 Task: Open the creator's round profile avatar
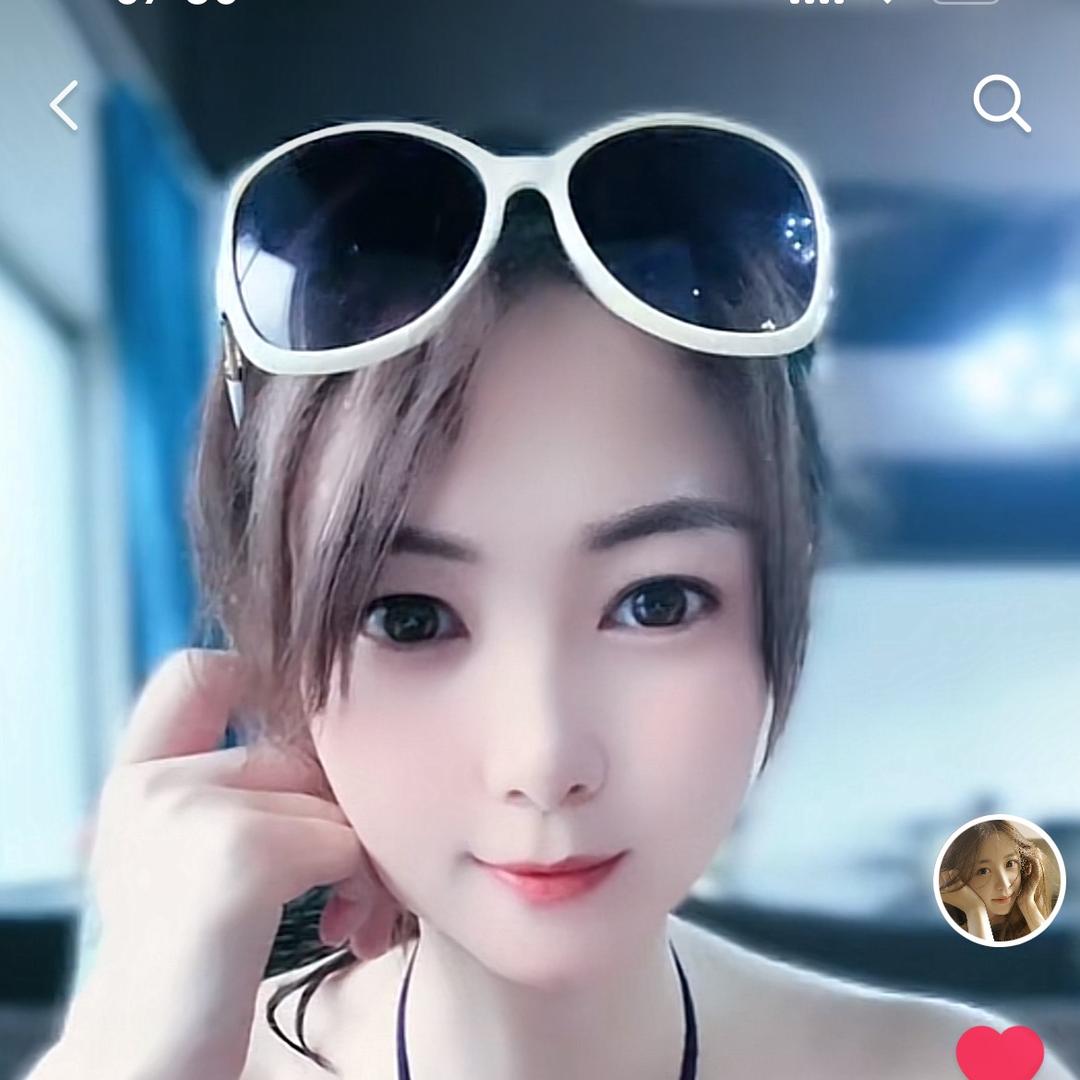pyautogui.click(x=999, y=880)
